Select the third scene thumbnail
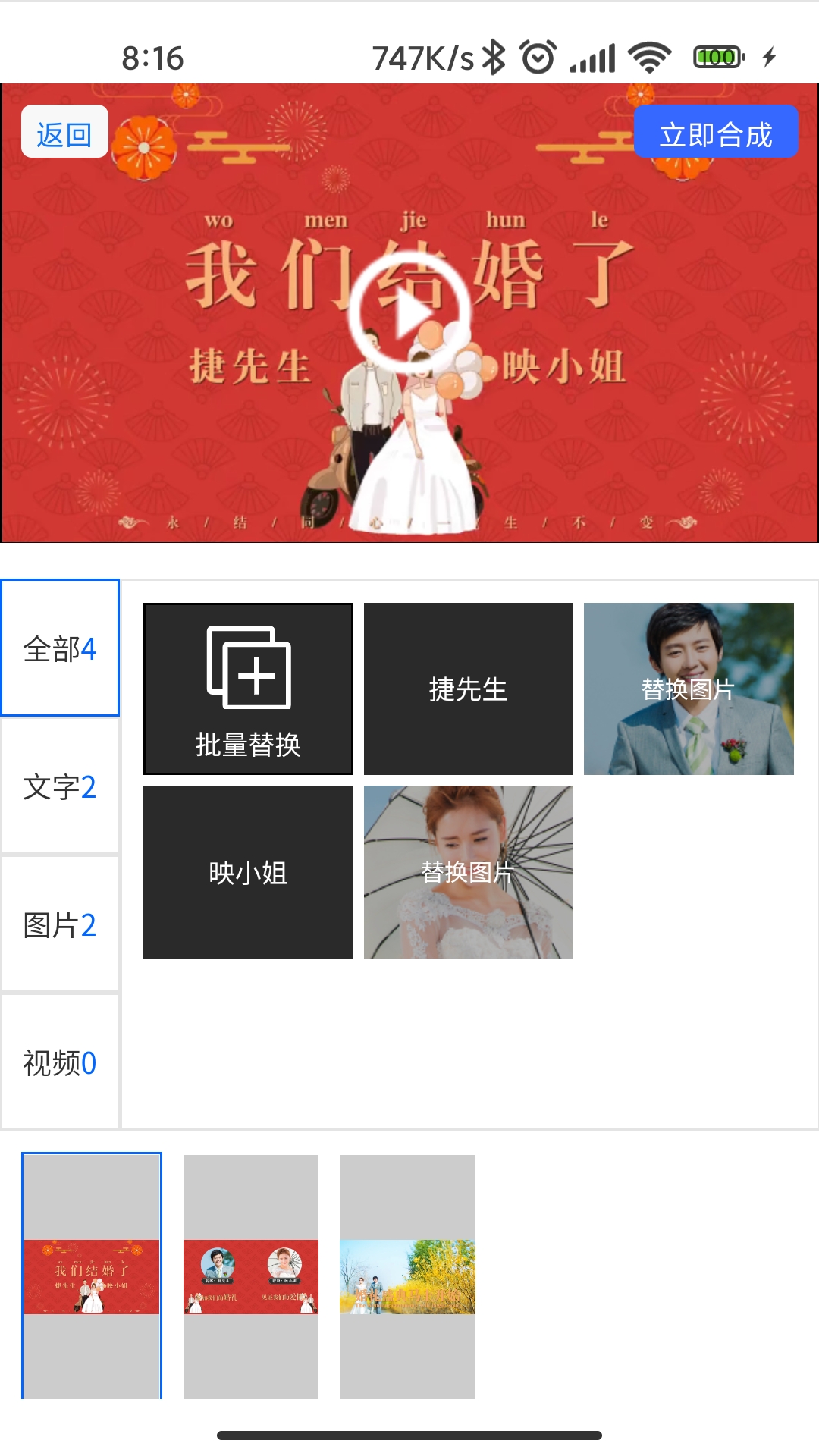Image resolution: width=819 pixels, height=1456 pixels. coord(407,1274)
